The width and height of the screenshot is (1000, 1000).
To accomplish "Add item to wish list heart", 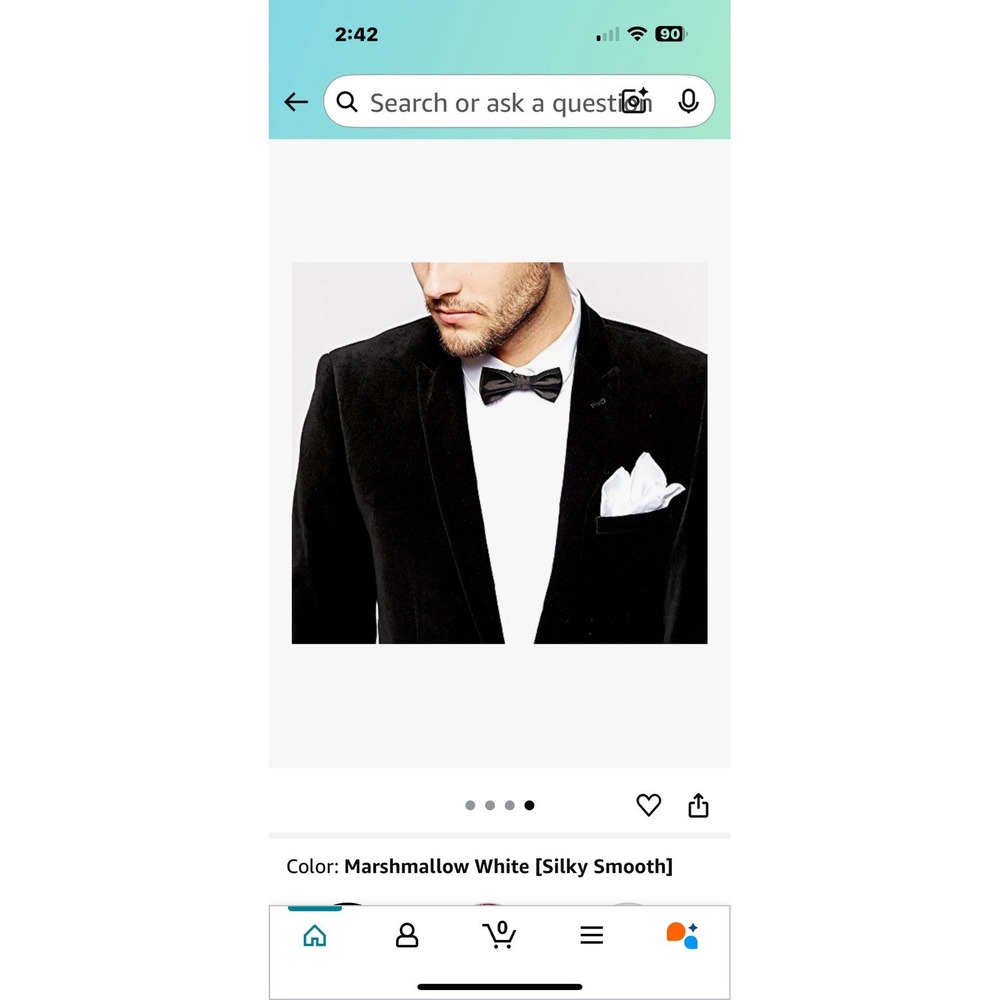I will (649, 805).
